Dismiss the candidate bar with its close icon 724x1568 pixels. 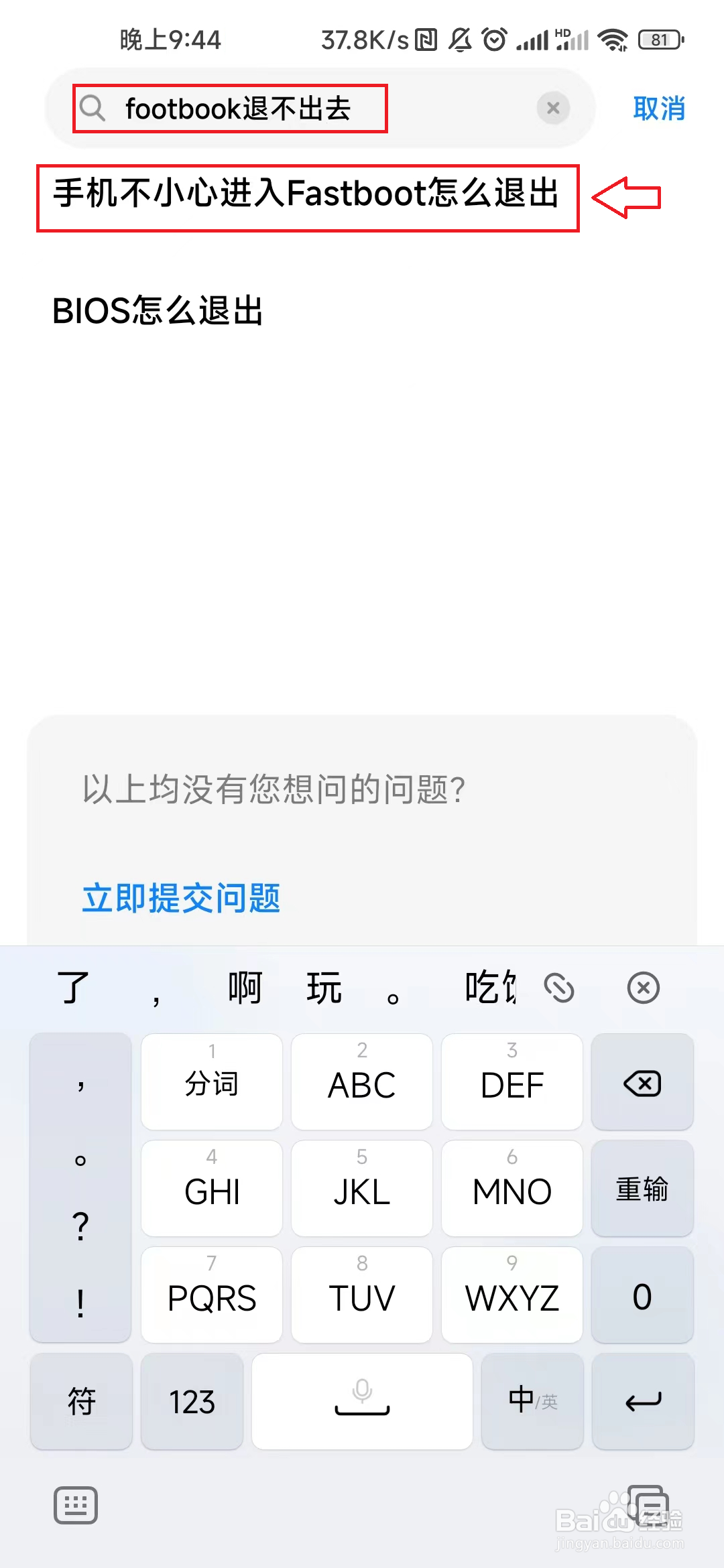coord(644,988)
